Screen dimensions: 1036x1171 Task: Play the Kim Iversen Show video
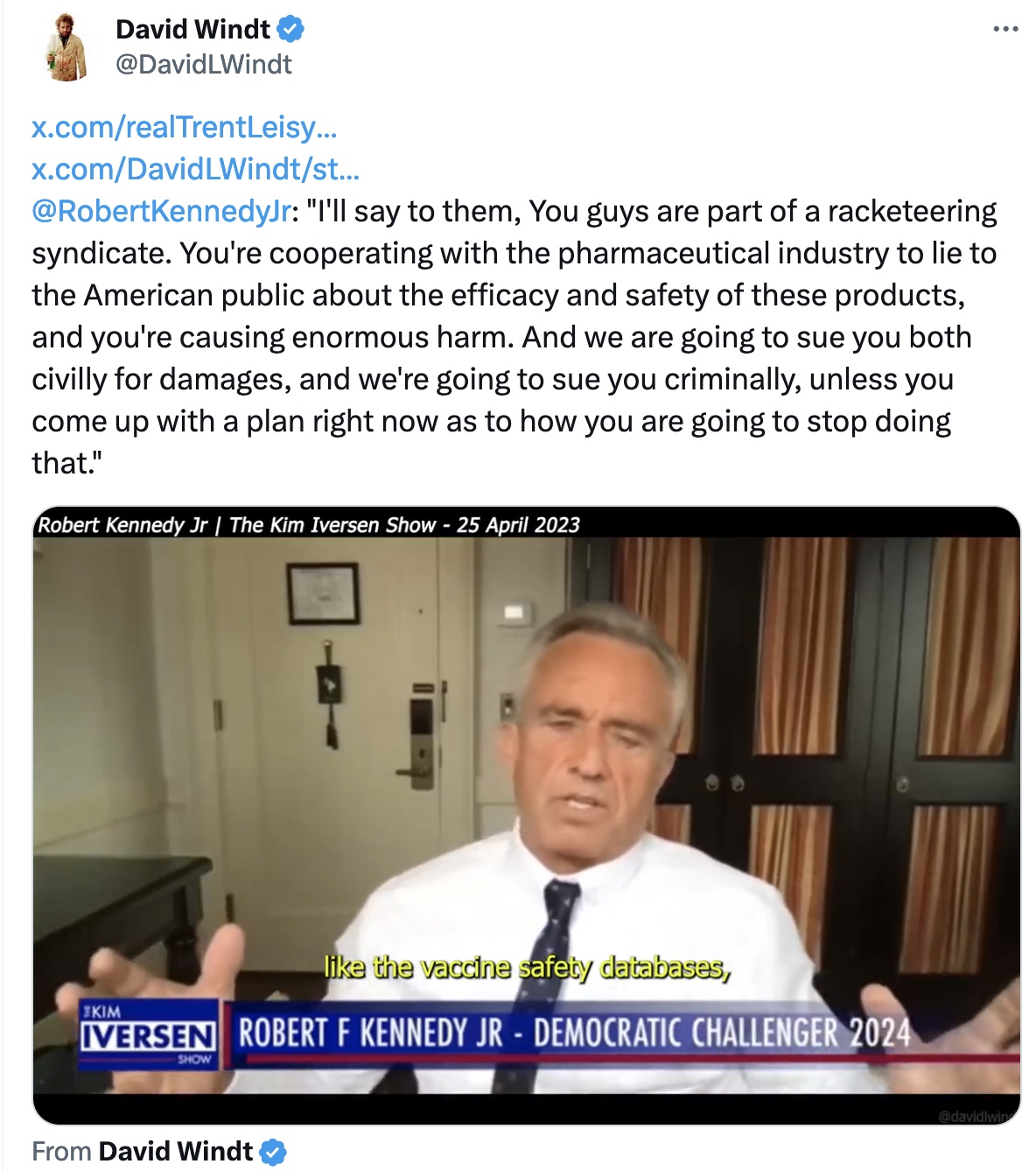(x=526, y=814)
